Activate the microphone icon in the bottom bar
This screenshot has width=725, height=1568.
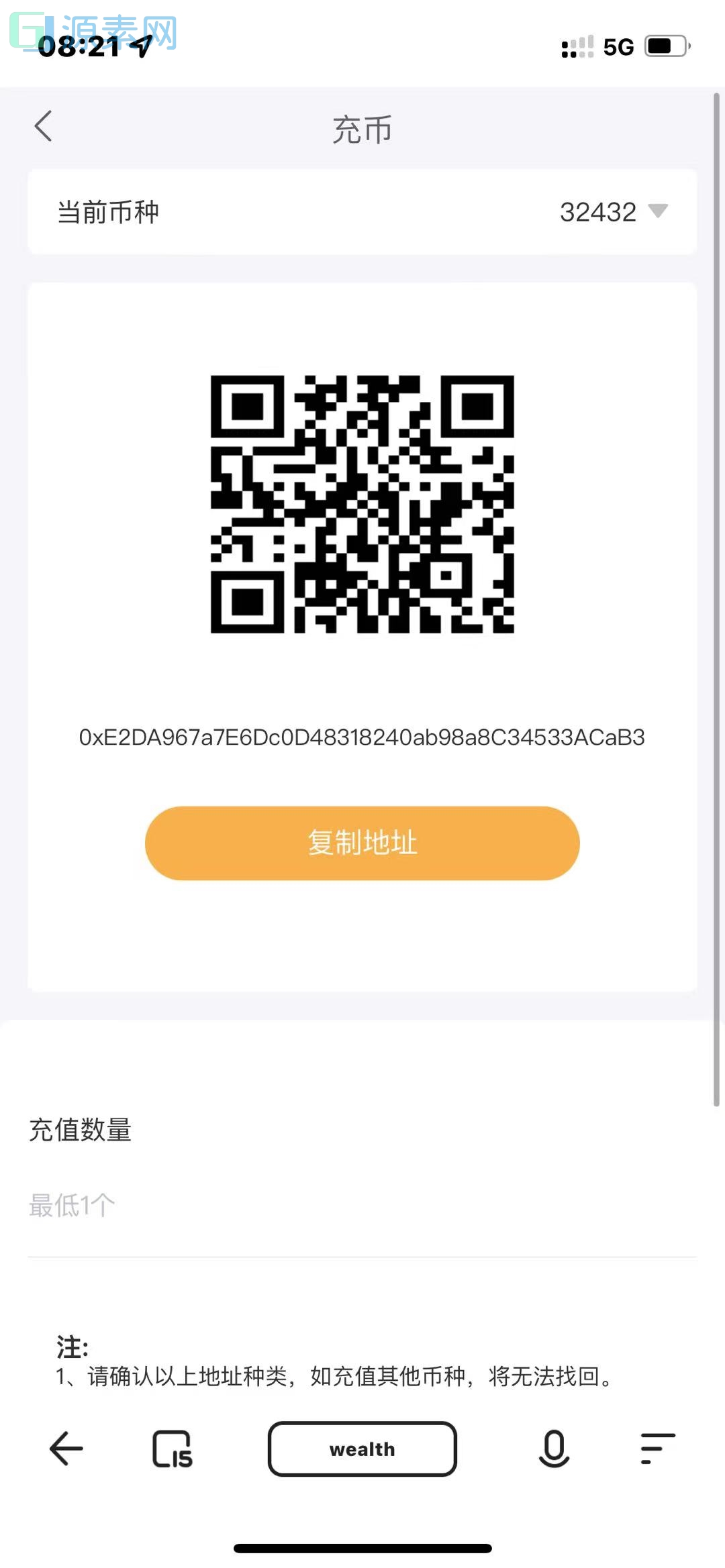point(553,1449)
